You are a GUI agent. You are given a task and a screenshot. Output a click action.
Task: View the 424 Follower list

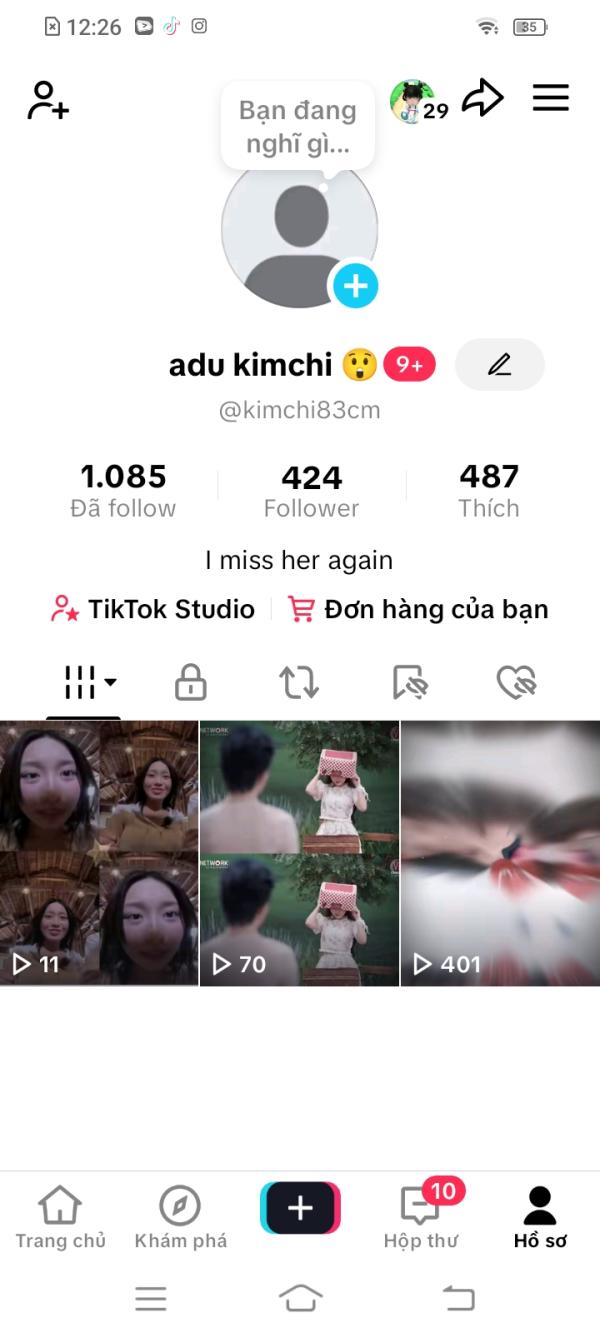coord(311,490)
